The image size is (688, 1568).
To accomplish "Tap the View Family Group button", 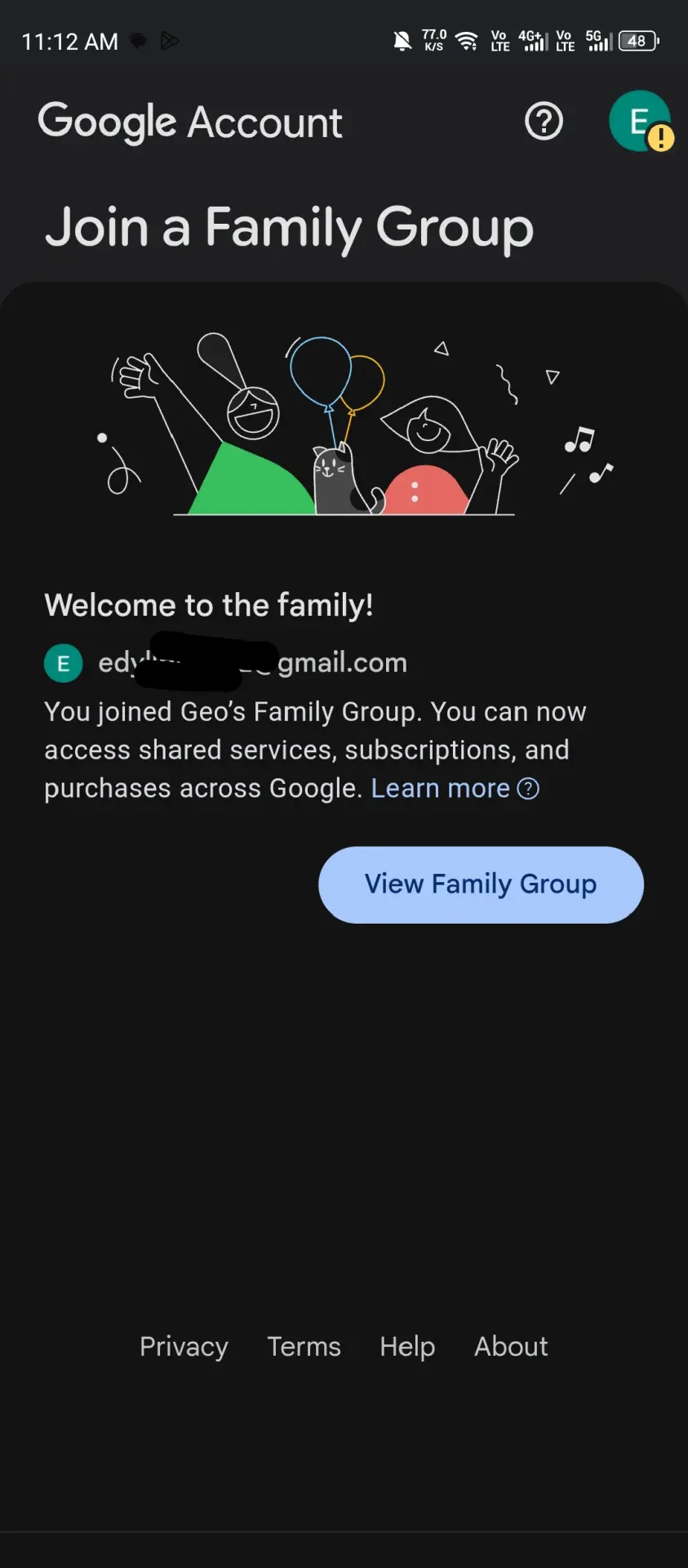I will 481,884.
